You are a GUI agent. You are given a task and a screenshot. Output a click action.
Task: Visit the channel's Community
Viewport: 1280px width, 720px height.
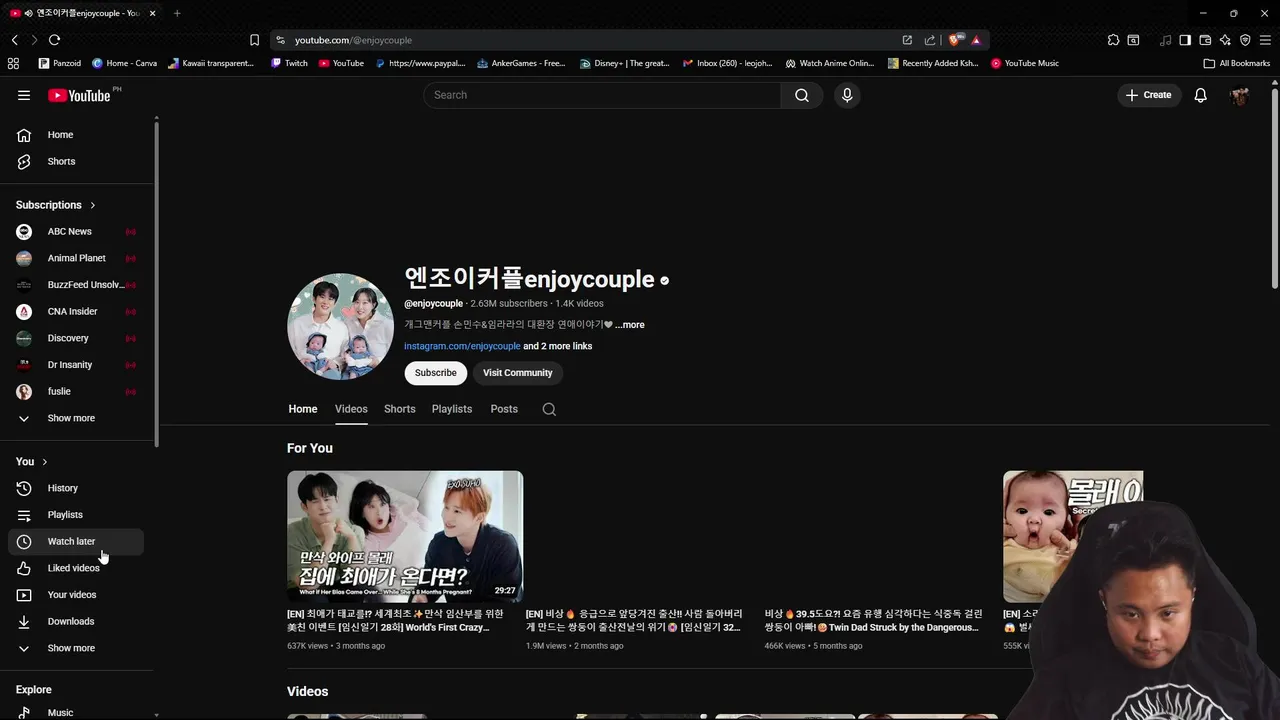pyautogui.click(x=517, y=373)
